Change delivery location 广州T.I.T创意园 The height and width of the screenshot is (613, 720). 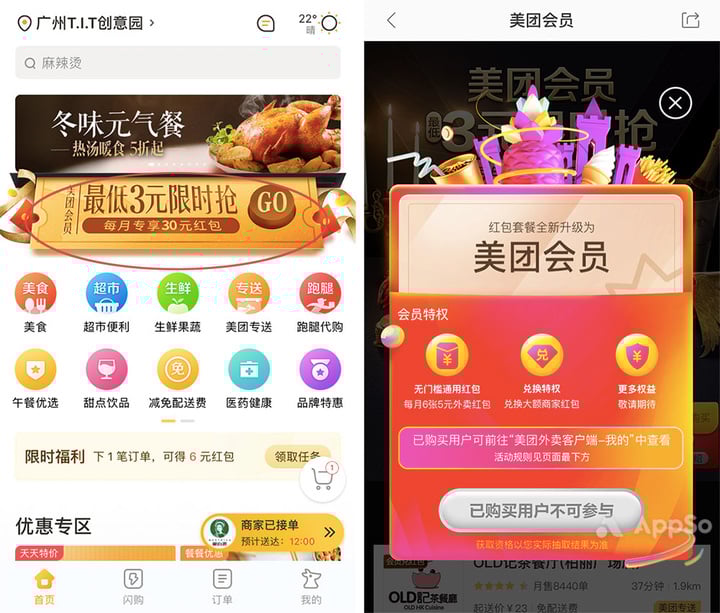pos(88,22)
